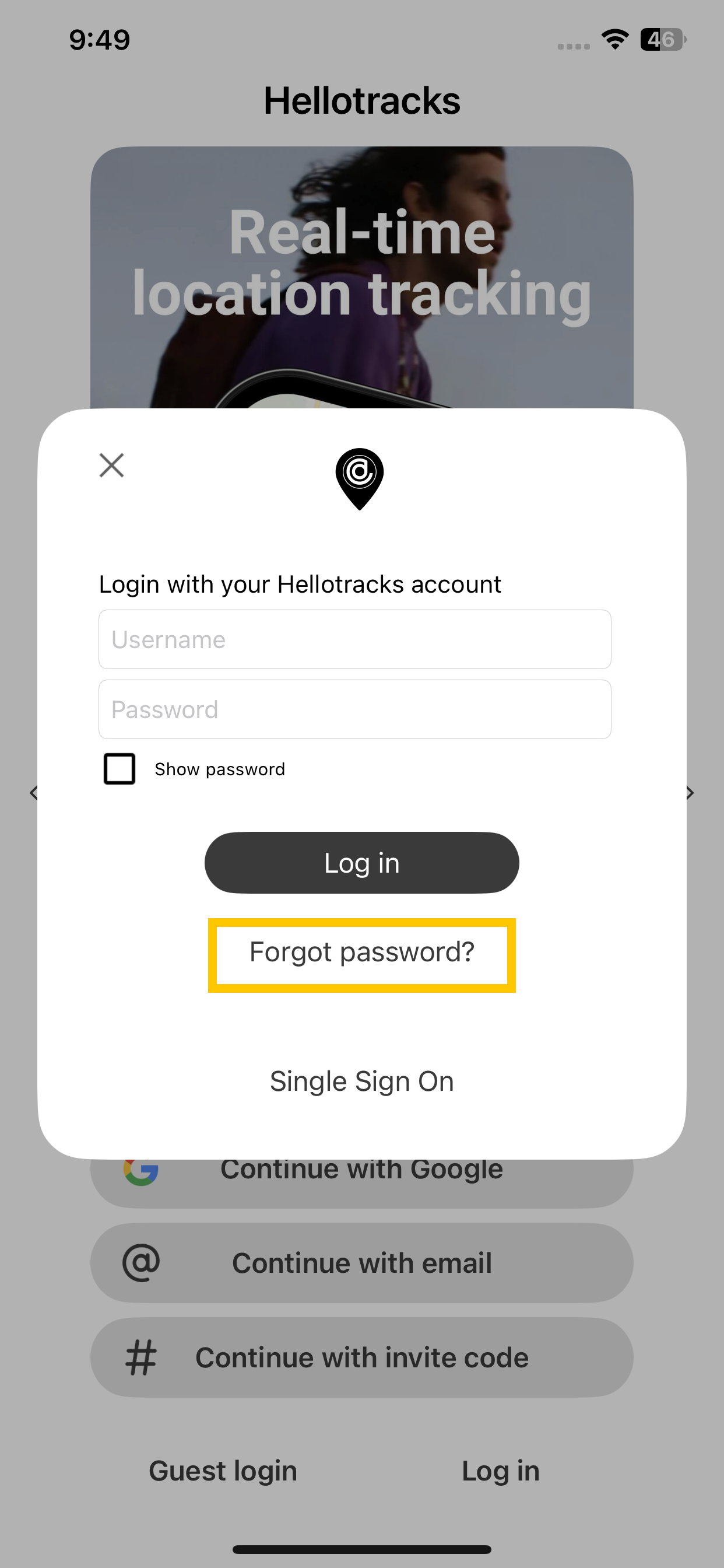Open the Forgot password link
Viewport: 724px width, 1568px height.
coord(361,953)
